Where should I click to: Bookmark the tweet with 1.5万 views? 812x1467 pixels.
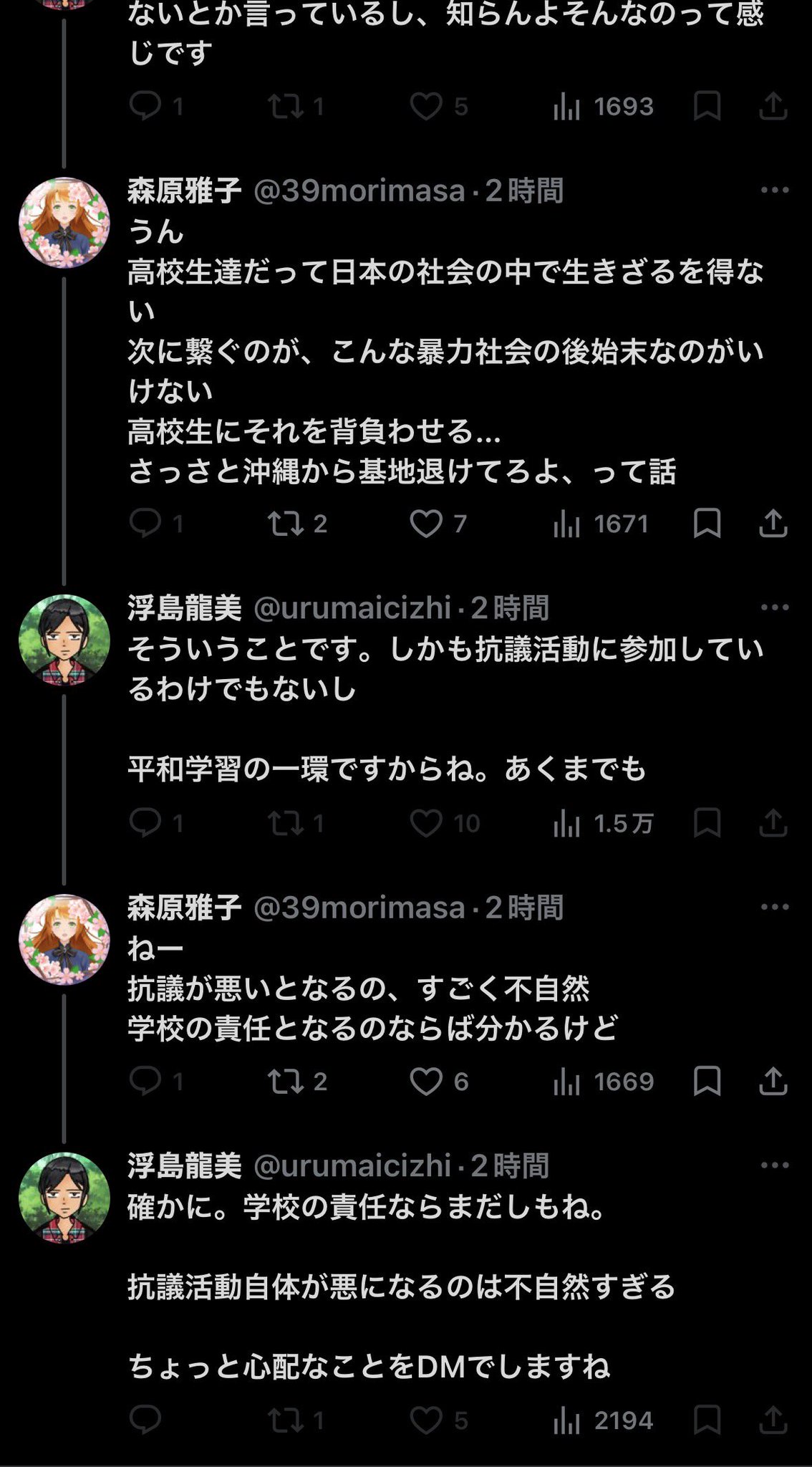pos(707,823)
